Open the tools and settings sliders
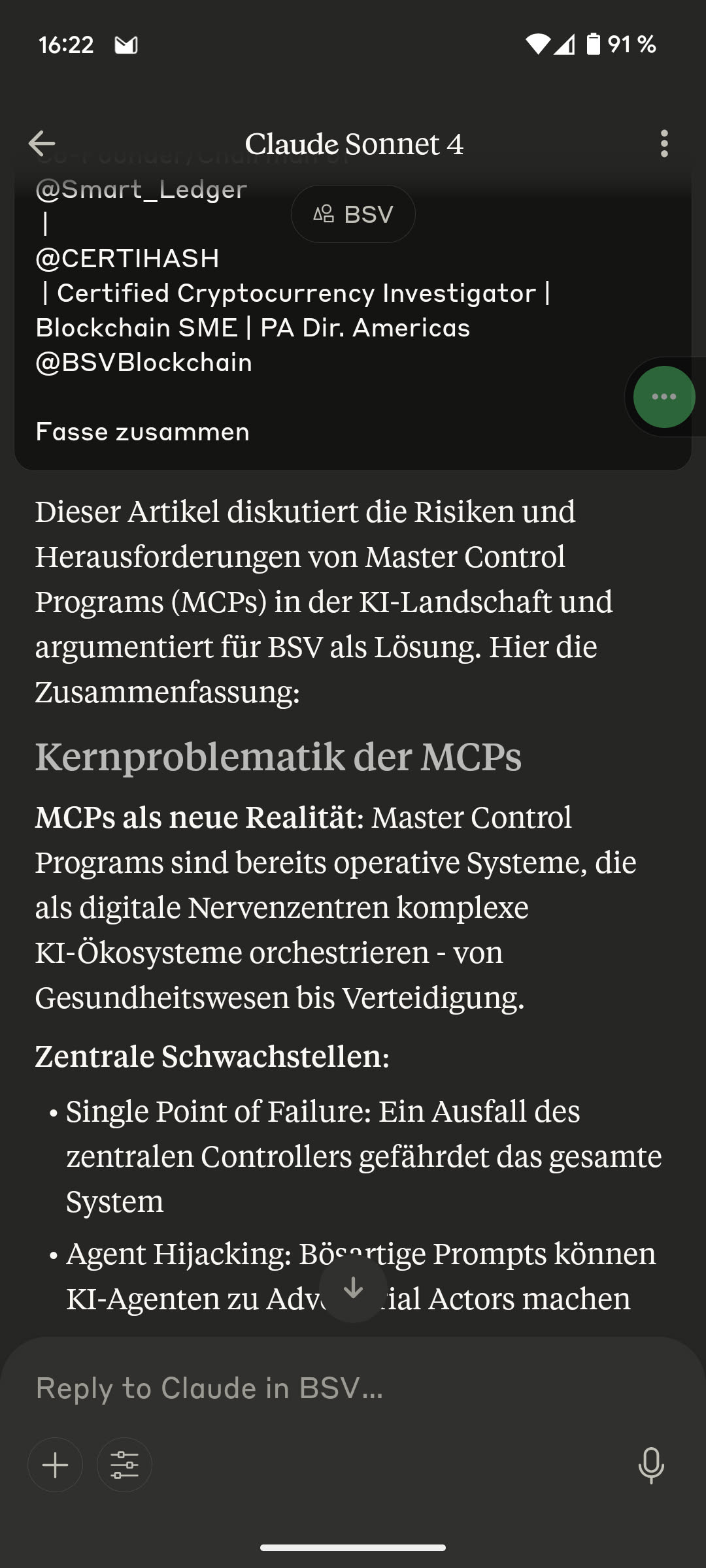Viewport: 706px width, 1568px height. point(124,1465)
